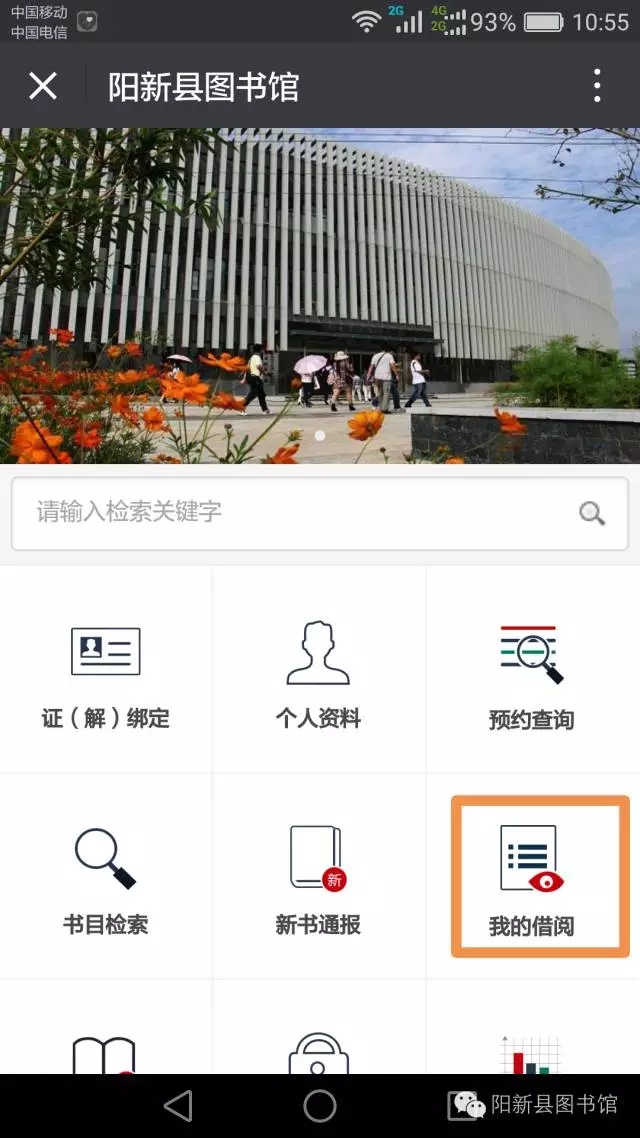Screen dimensions: 640x1138
Task: Open the three-dot overflow menu
Action: [x=597, y=86]
